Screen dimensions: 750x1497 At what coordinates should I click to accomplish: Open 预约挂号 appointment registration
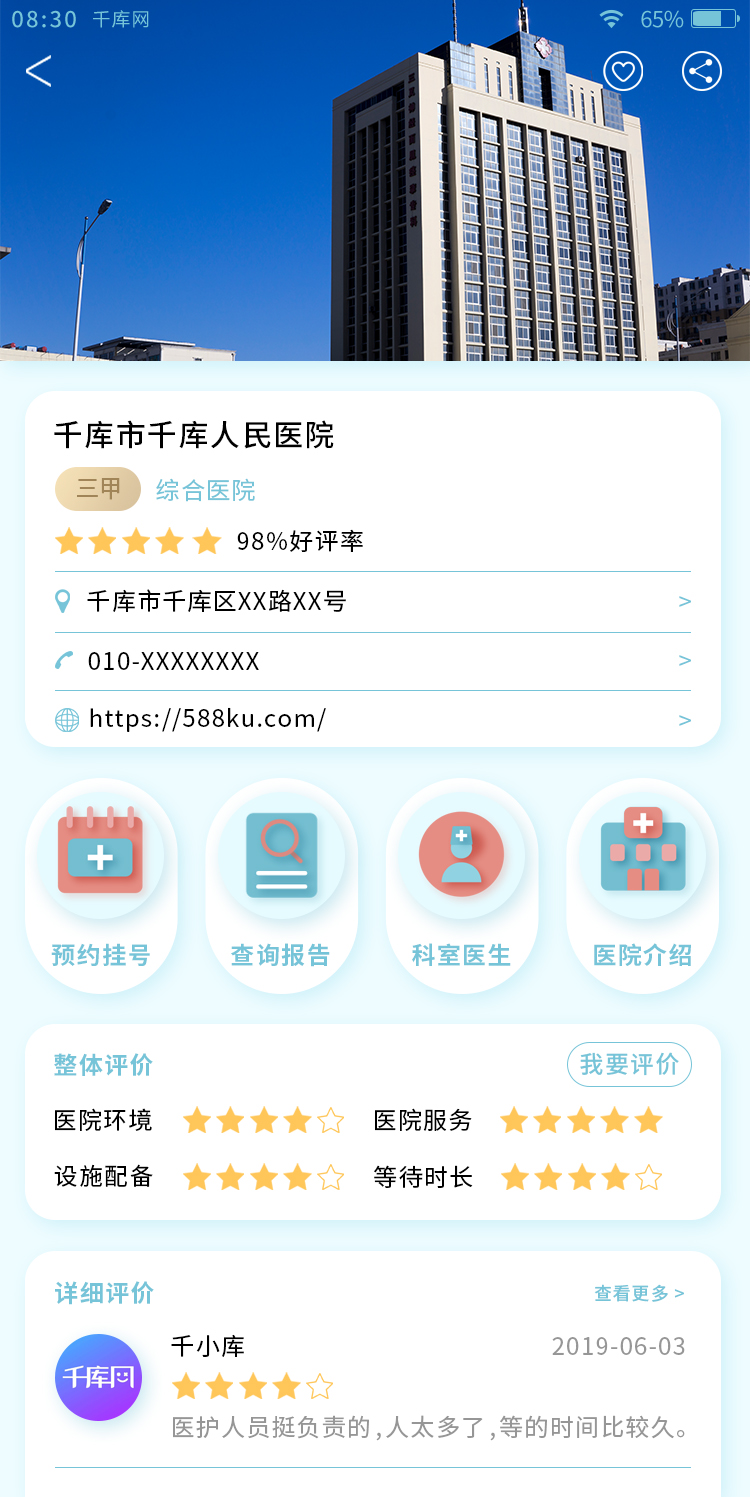pos(101,885)
